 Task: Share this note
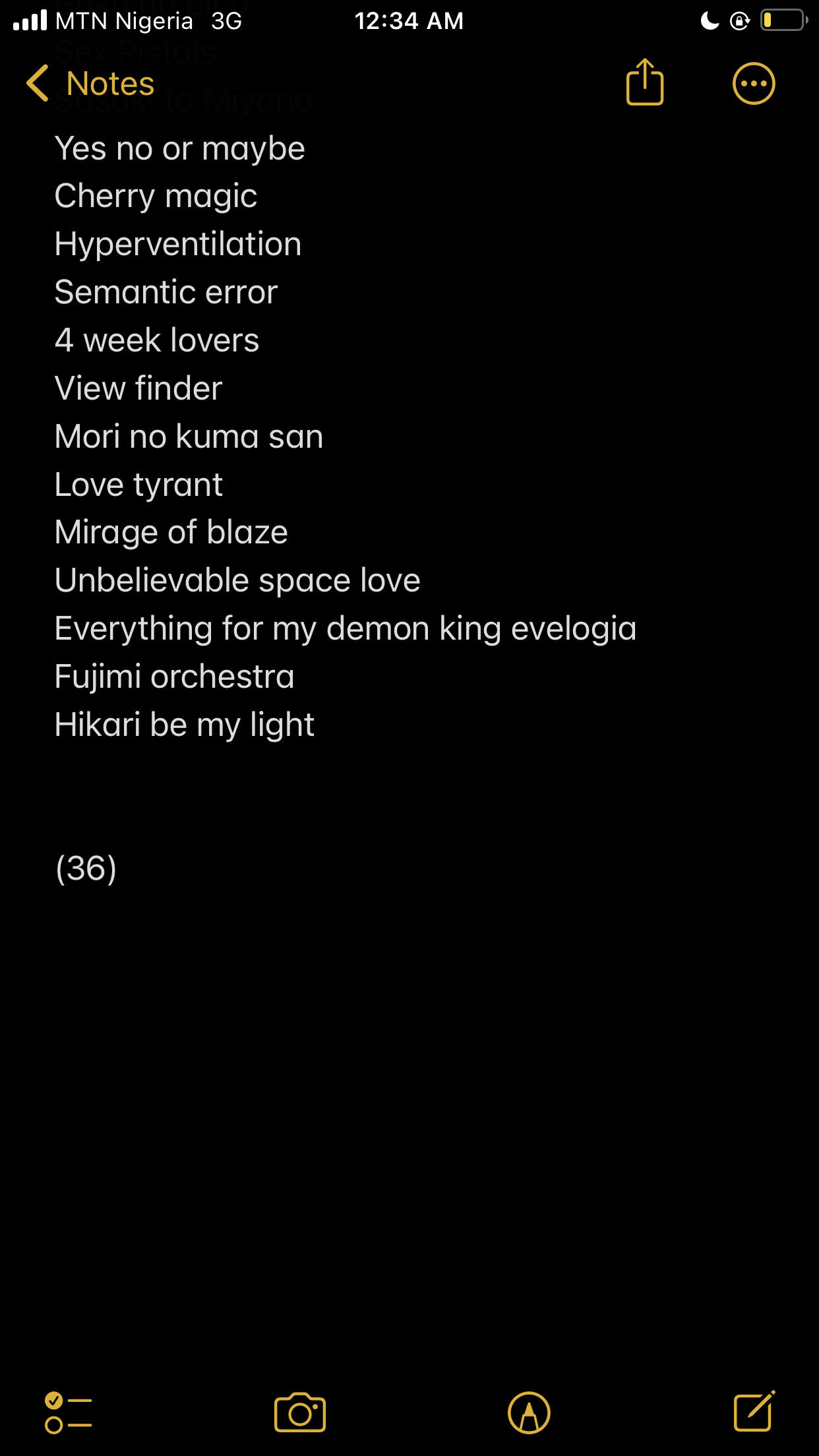point(644,82)
